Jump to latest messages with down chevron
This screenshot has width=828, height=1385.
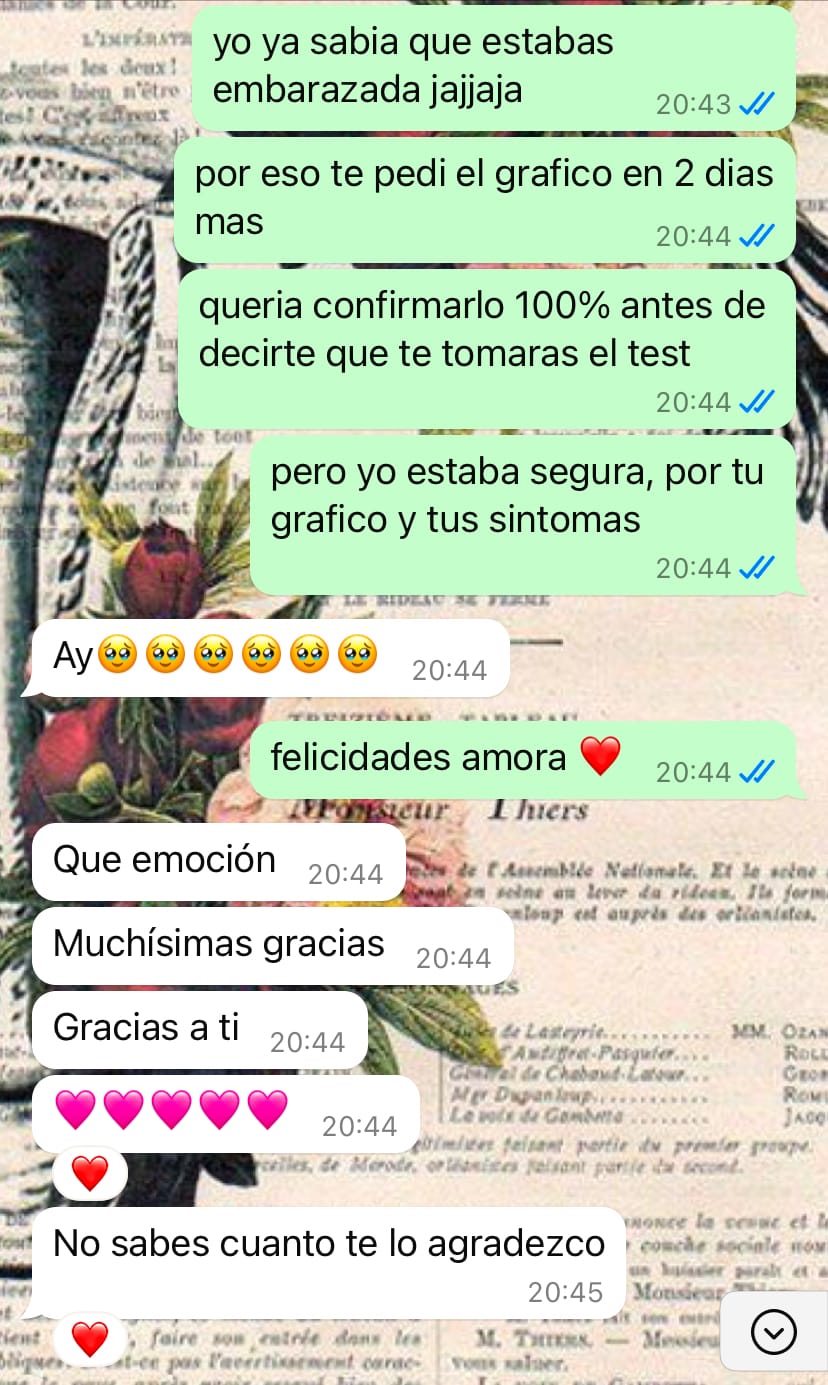(773, 1331)
